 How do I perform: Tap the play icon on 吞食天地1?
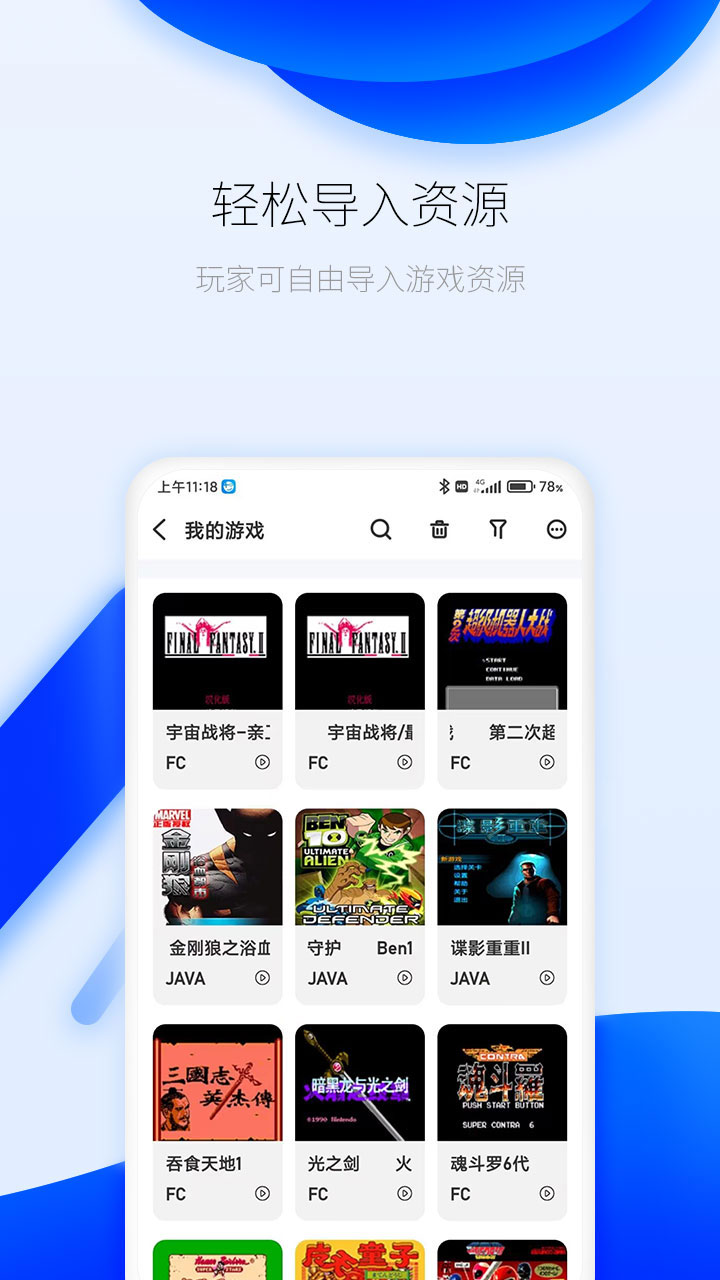coord(262,1194)
